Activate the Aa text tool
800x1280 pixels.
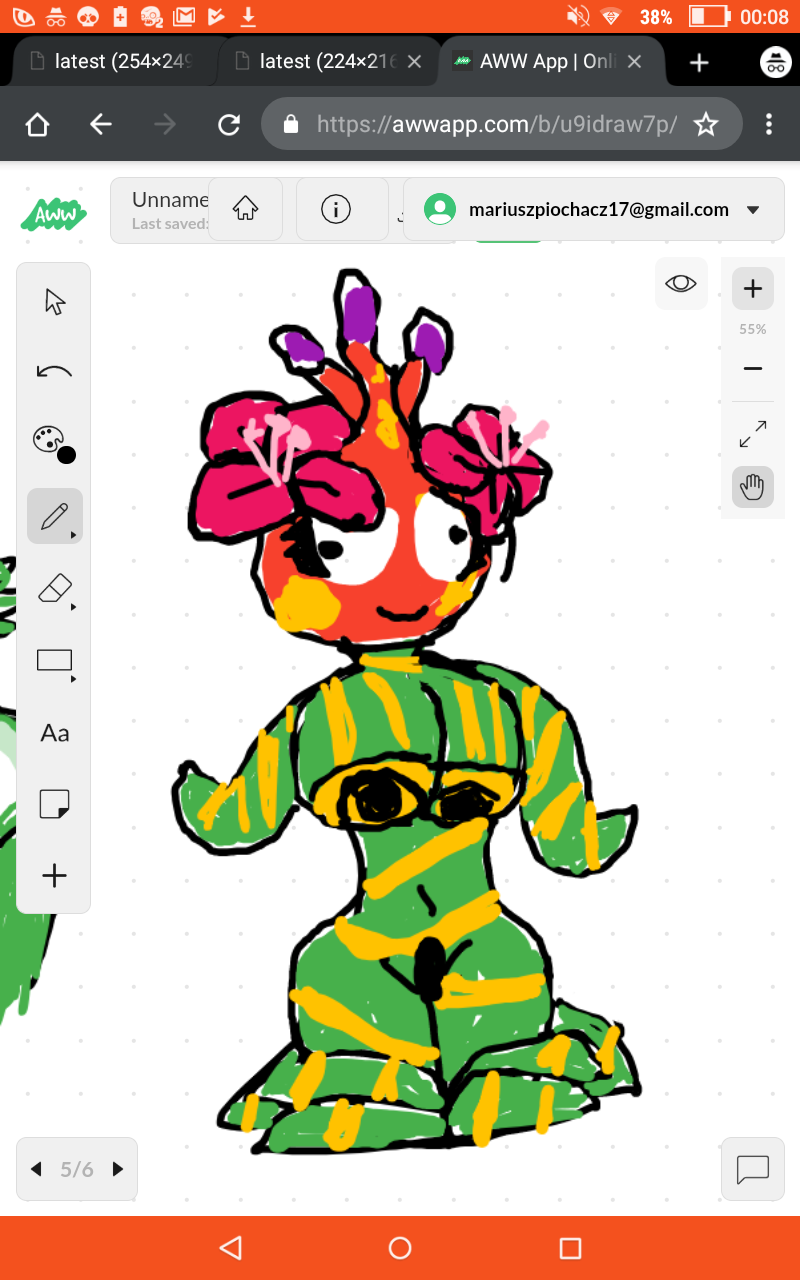point(54,733)
